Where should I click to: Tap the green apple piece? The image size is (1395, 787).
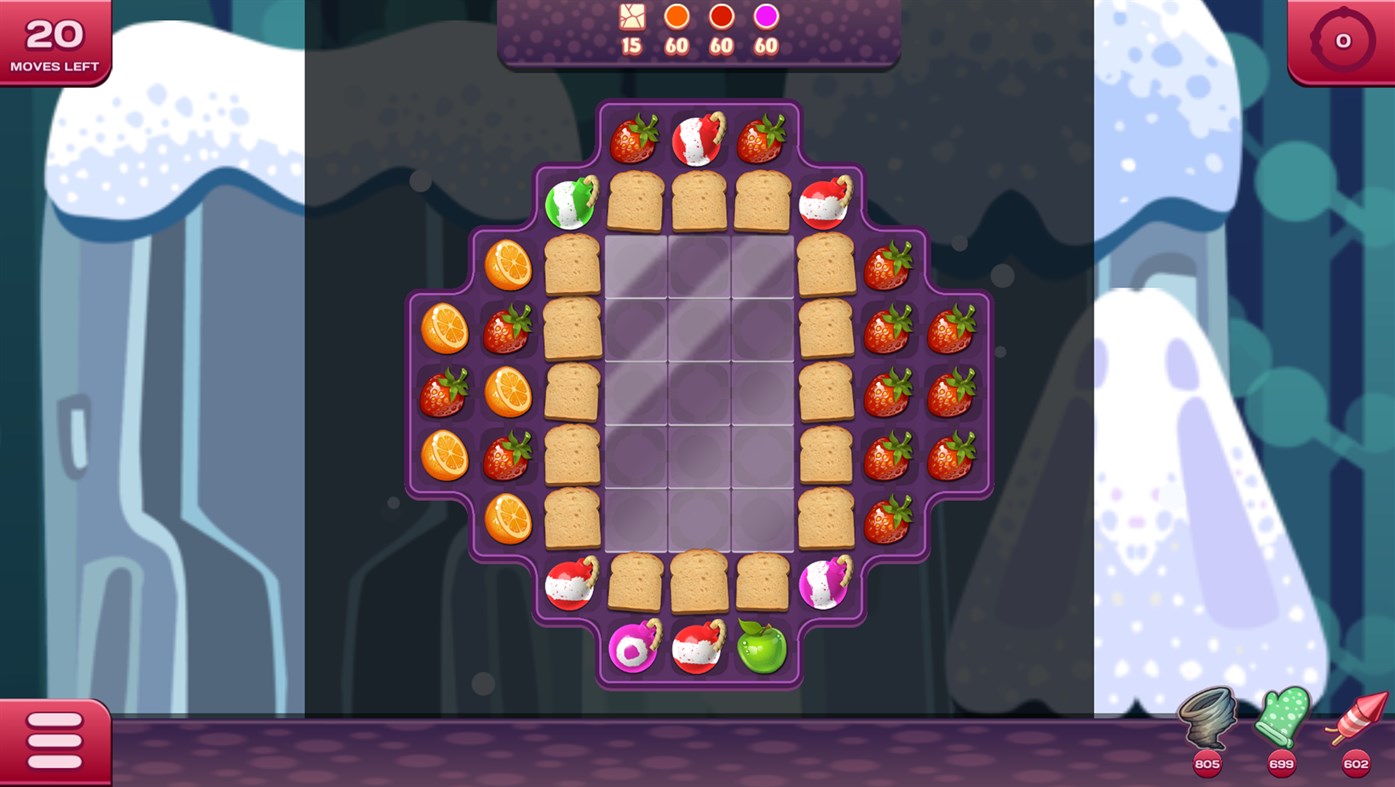click(x=762, y=647)
